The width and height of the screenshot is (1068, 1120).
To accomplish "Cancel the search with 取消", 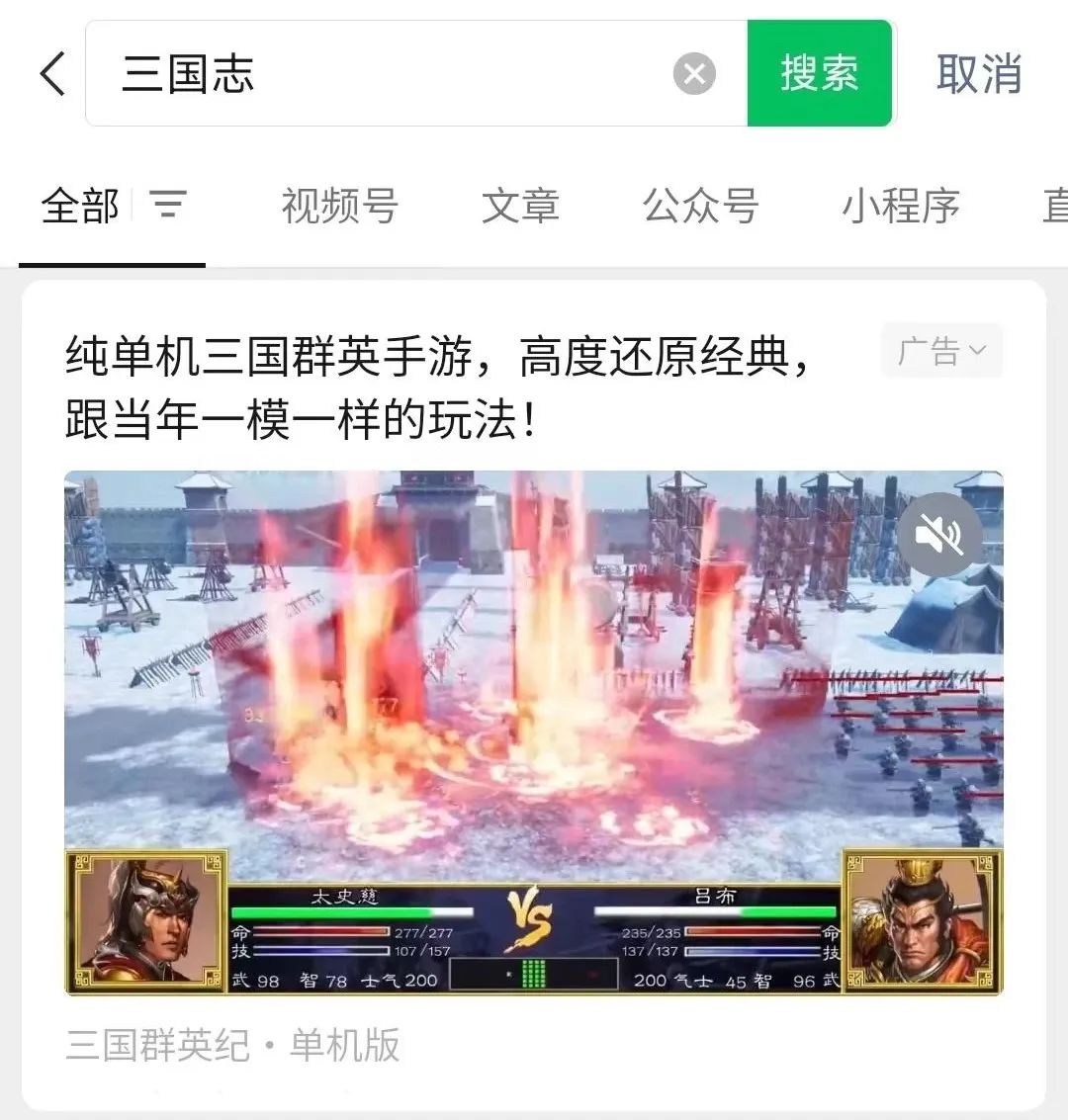I will point(978,74).
